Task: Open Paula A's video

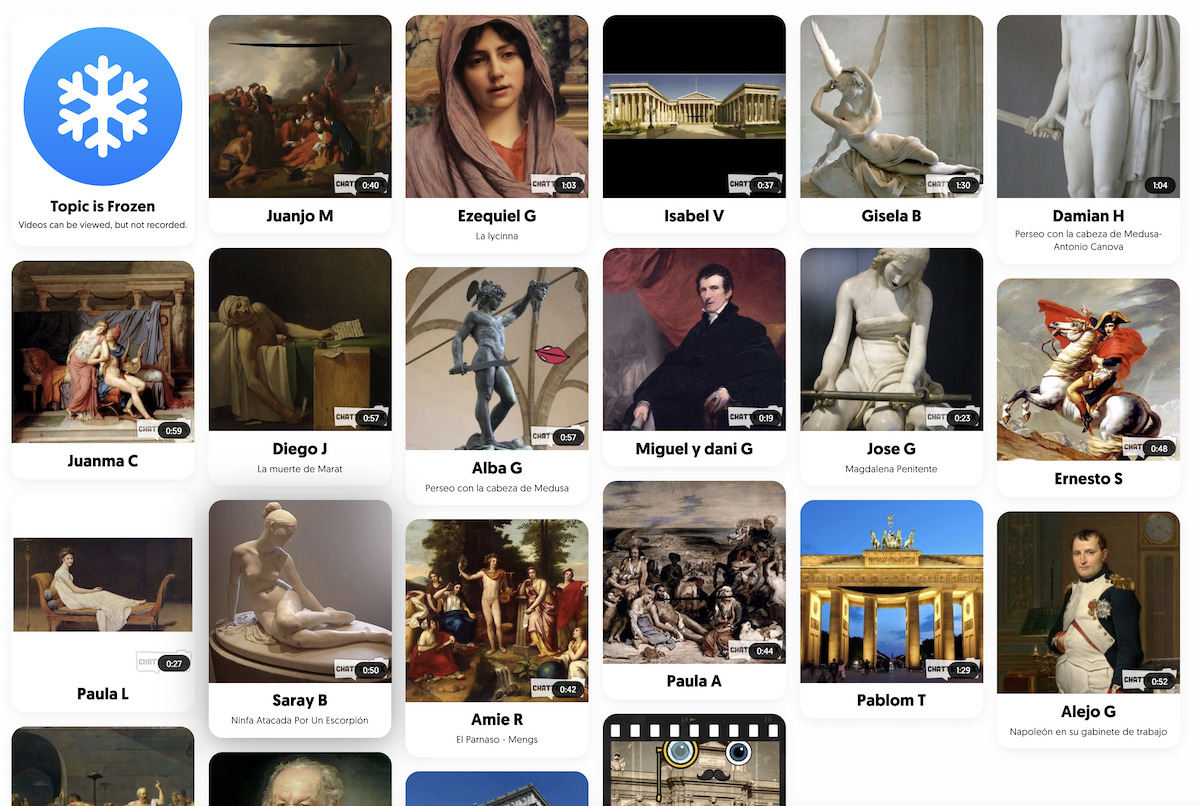Action: point(694,572)
